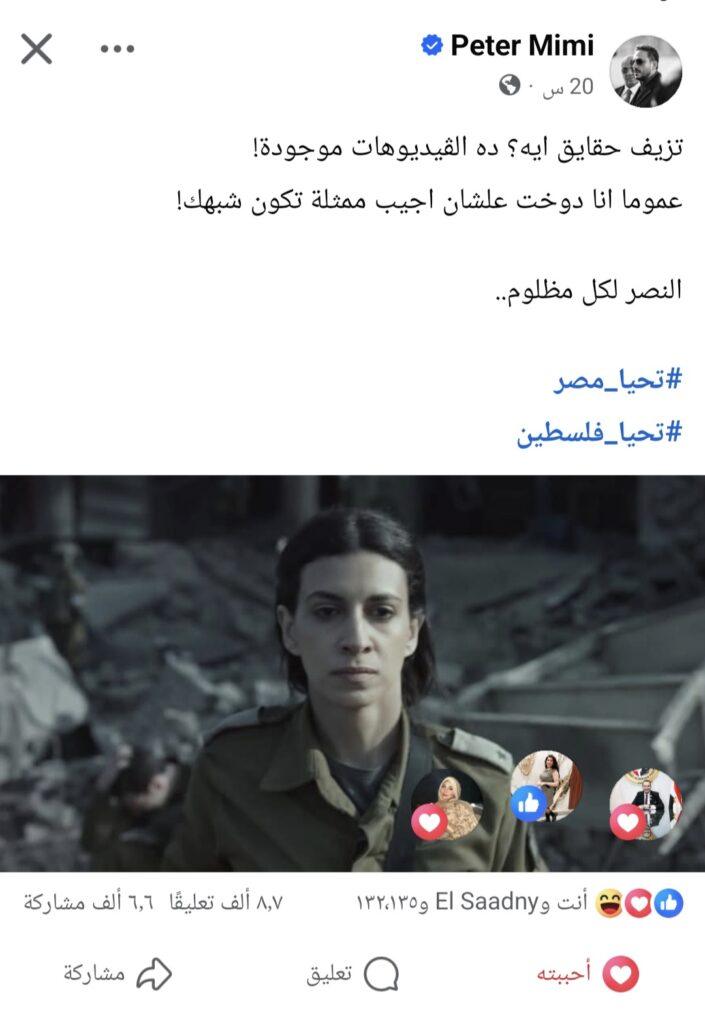This screenshot has height=1024, width=705.
Task: Open Peter Mimi's profile name link
Action: click(521, 46)
